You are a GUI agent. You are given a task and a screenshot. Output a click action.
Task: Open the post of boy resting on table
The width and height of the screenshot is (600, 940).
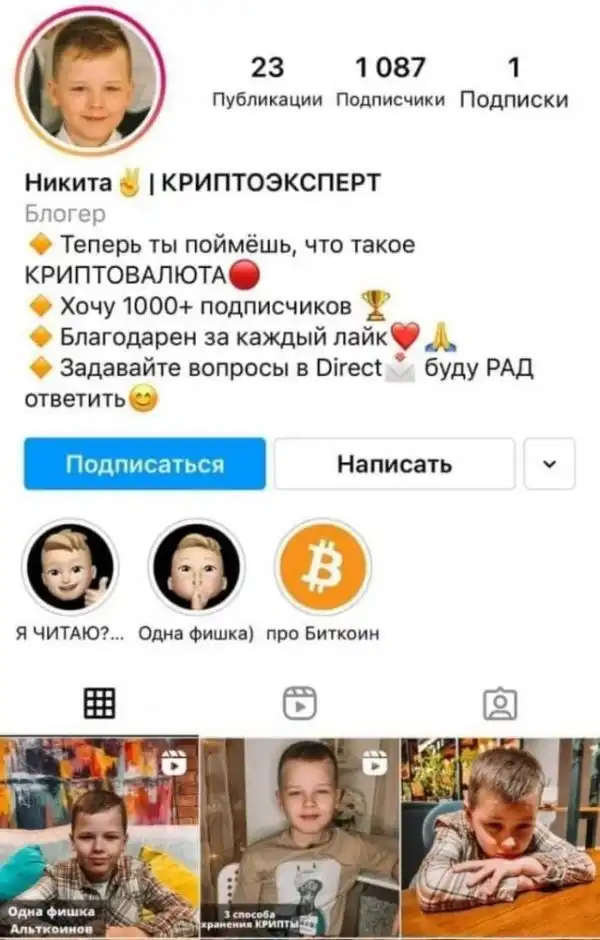pos(500,838)
